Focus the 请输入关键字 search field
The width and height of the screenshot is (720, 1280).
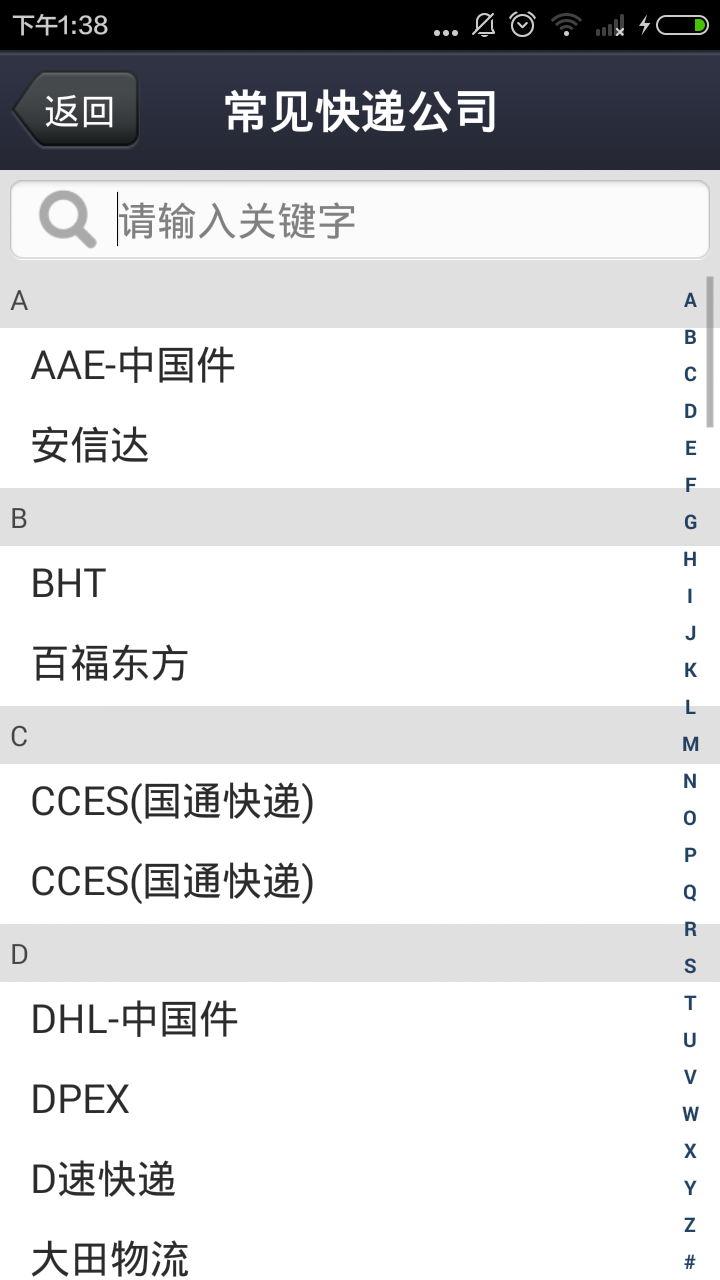[x=360, y=220]
